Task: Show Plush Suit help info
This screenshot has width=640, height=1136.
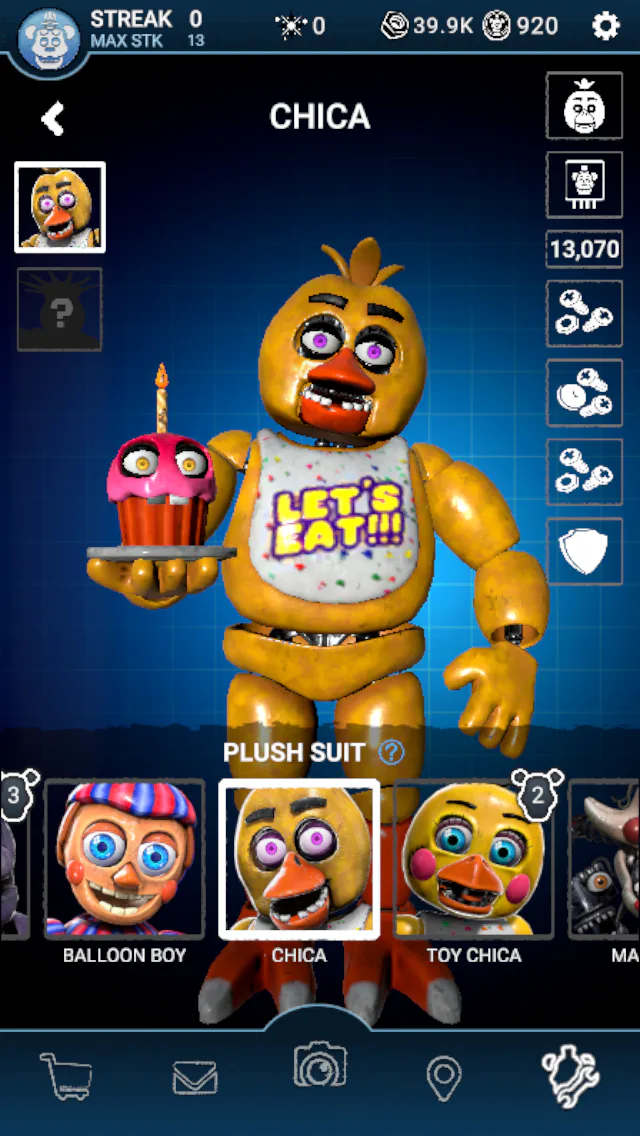Action: 391,752
